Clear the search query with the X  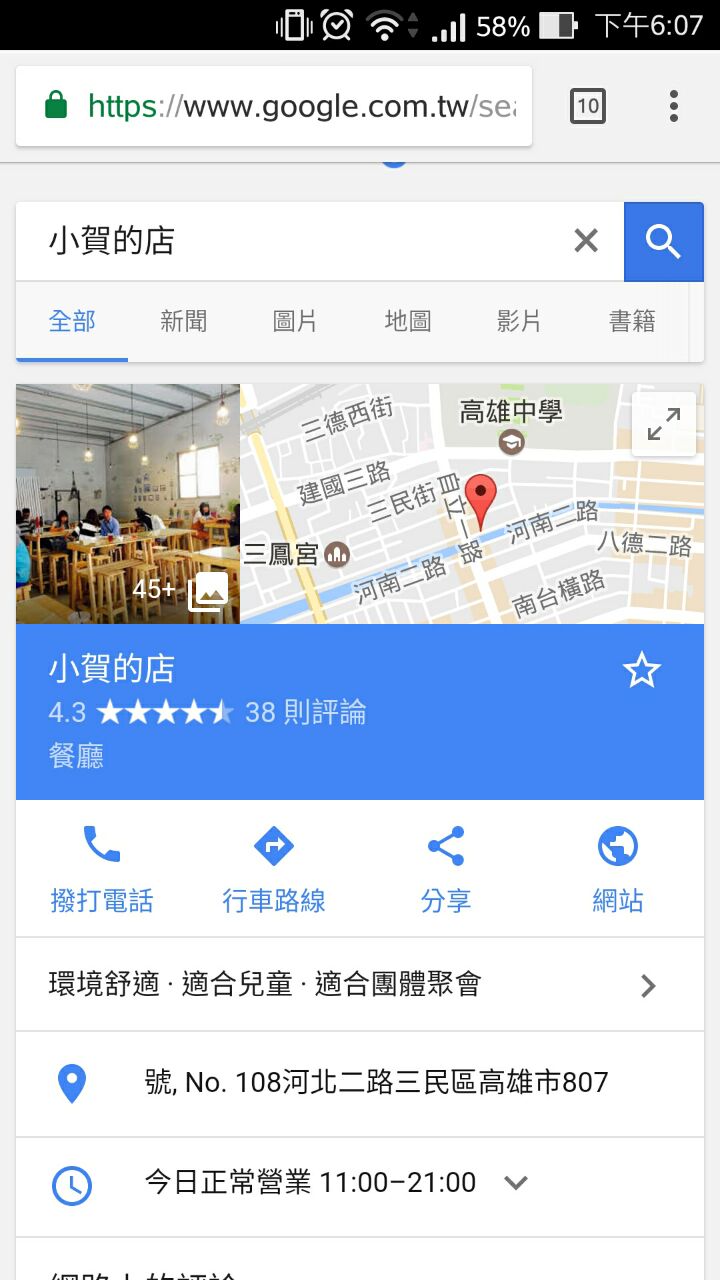[586, 241]
